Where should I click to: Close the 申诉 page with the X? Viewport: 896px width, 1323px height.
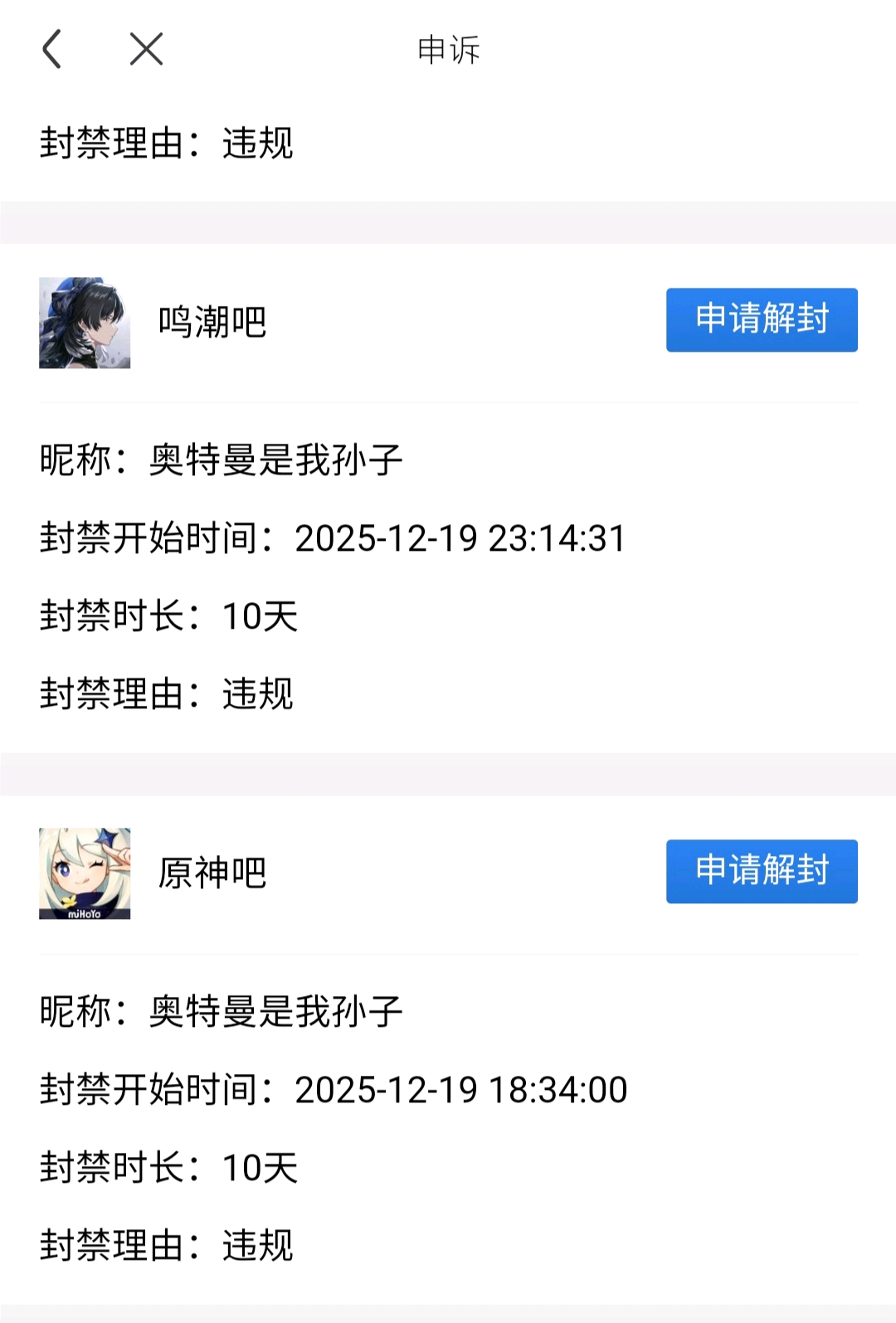pyautogui.click(x=146, y=49)
